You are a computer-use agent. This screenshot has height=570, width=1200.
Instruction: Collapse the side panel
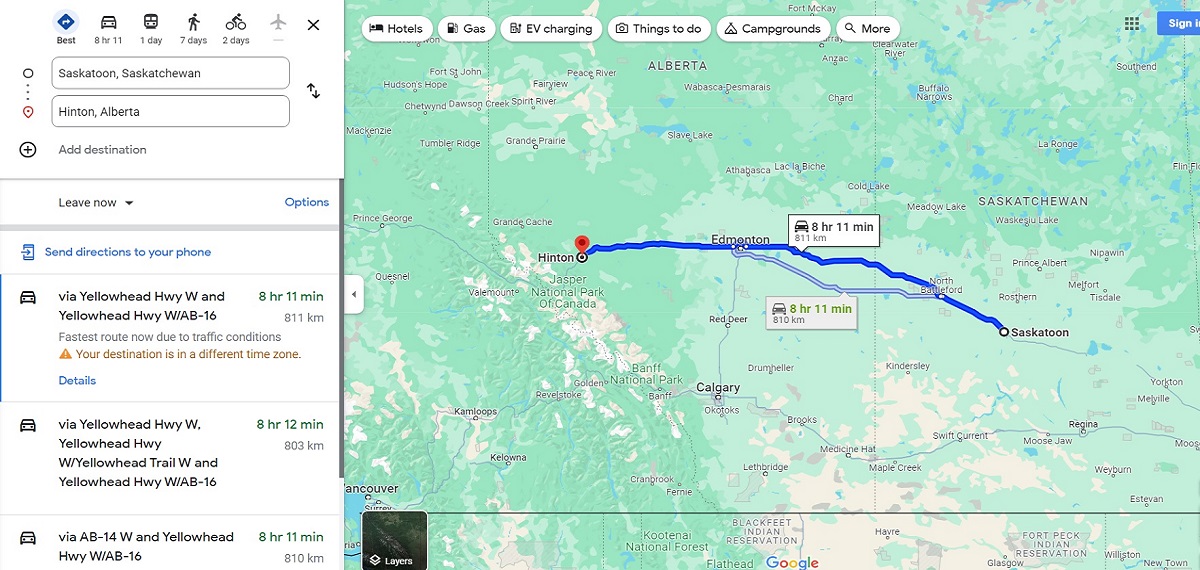click(353, 295)
